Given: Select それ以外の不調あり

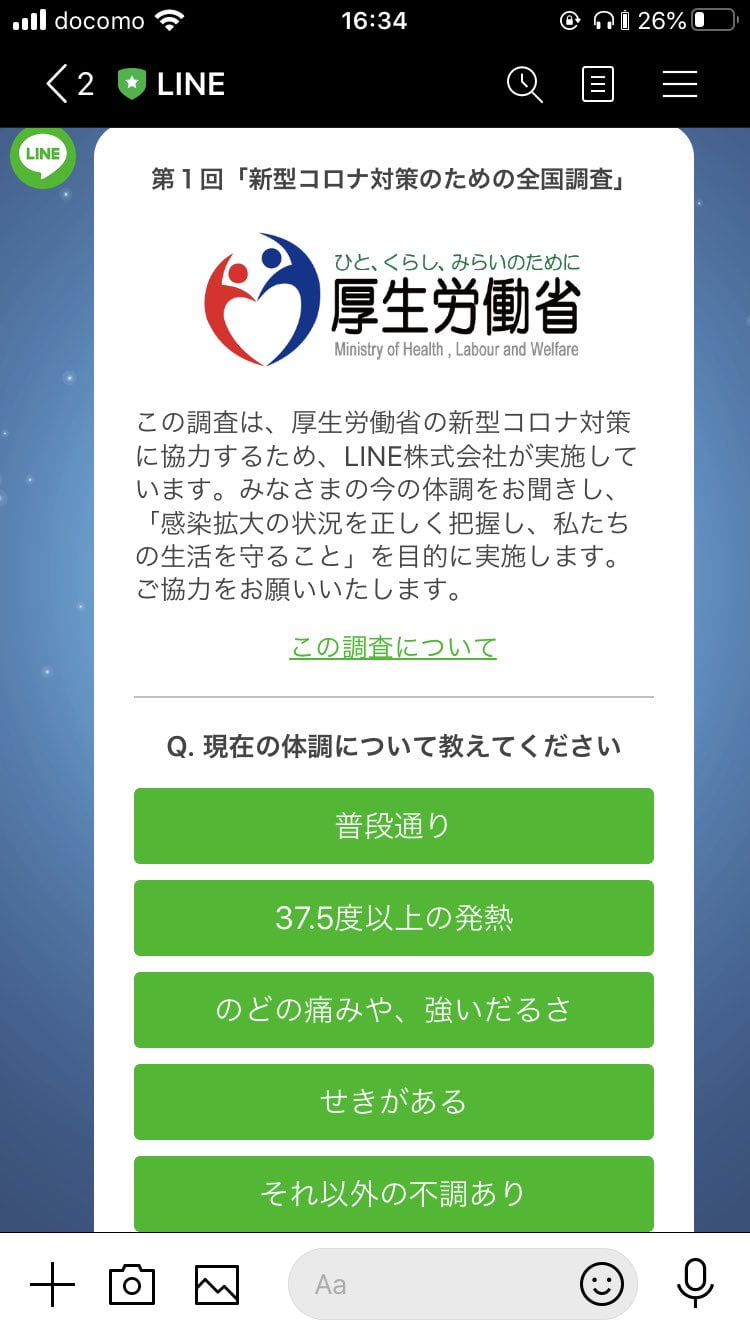Looking at the screenshot, I should (x=393, y=1193).
